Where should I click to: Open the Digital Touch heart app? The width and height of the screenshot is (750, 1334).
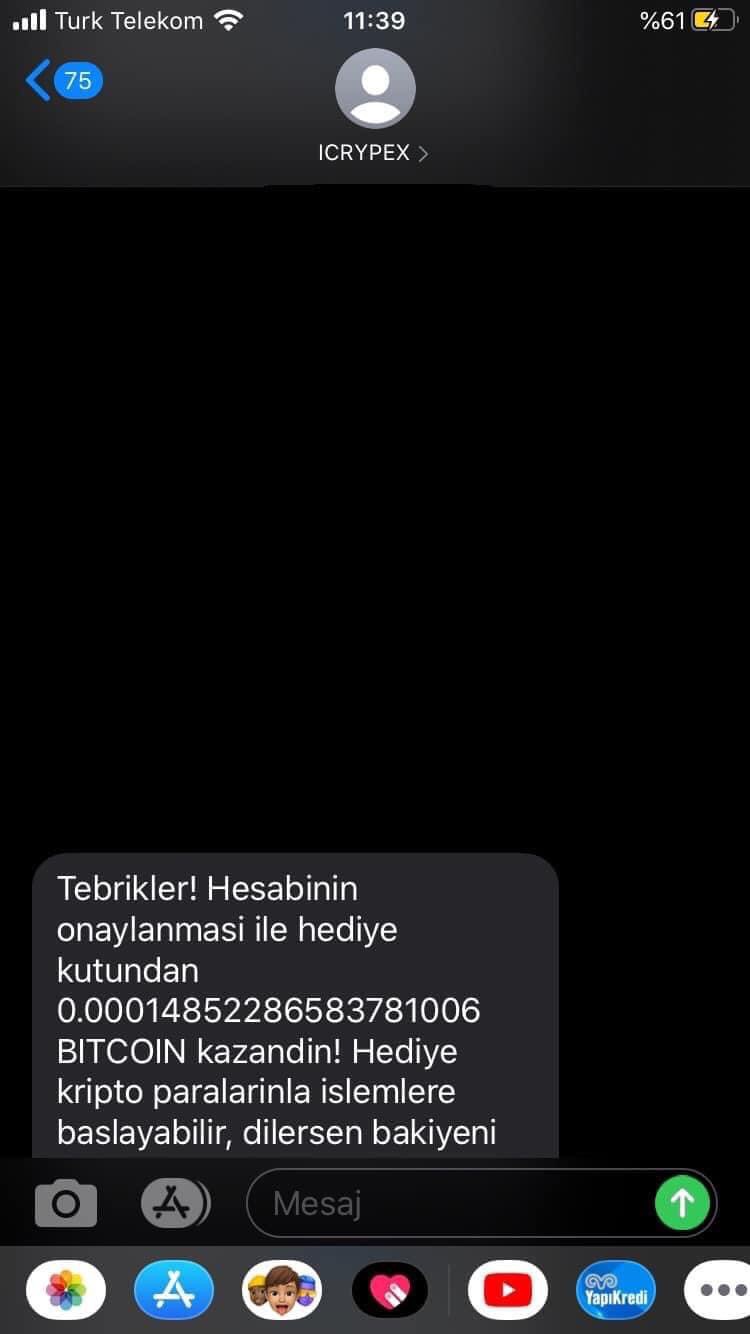pyautogui.click(x=390, y=1290)
